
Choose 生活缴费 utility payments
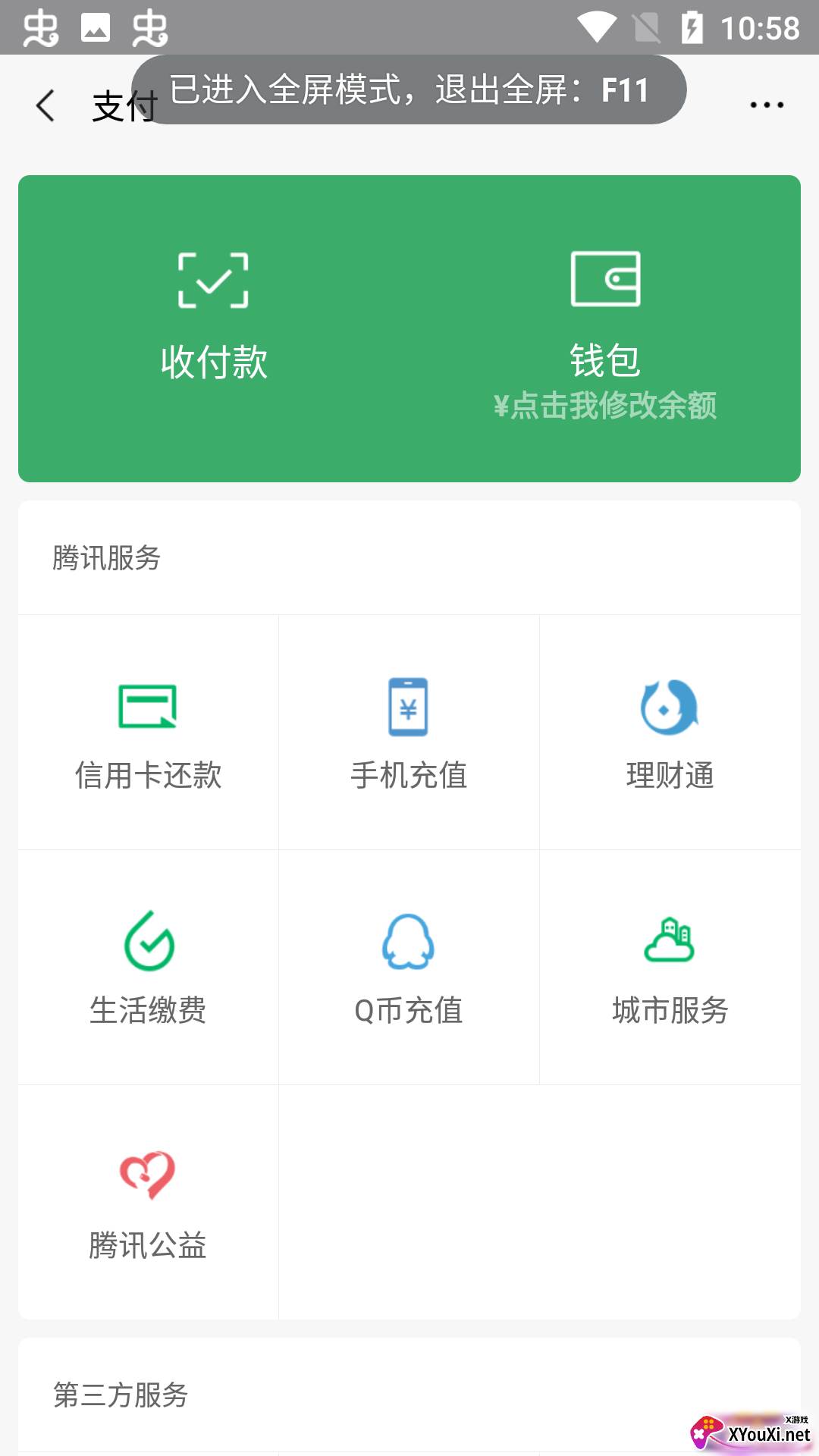[x=149, y=968]
